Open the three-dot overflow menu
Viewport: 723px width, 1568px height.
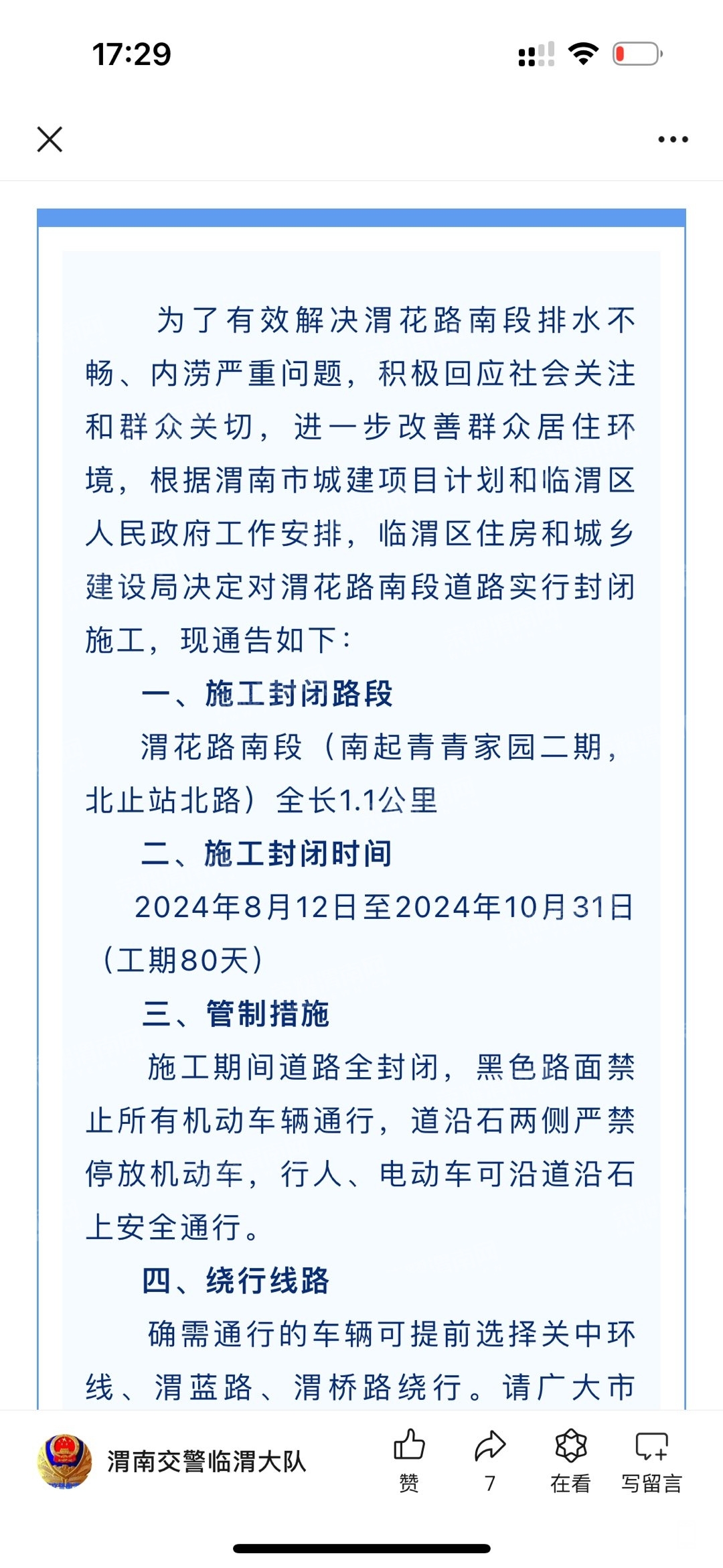(672, 139)
